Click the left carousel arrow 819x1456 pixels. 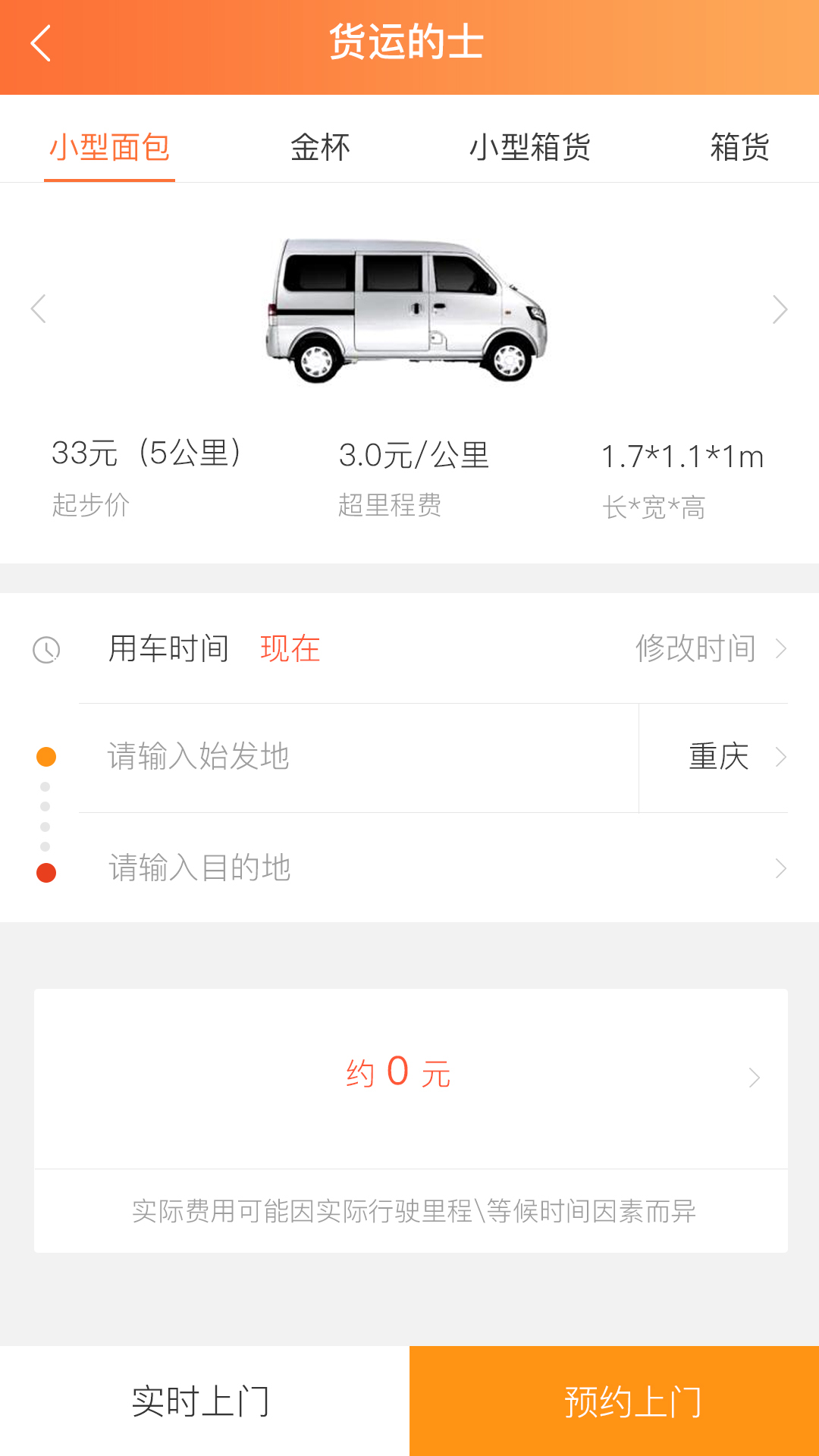coord(38,309)
